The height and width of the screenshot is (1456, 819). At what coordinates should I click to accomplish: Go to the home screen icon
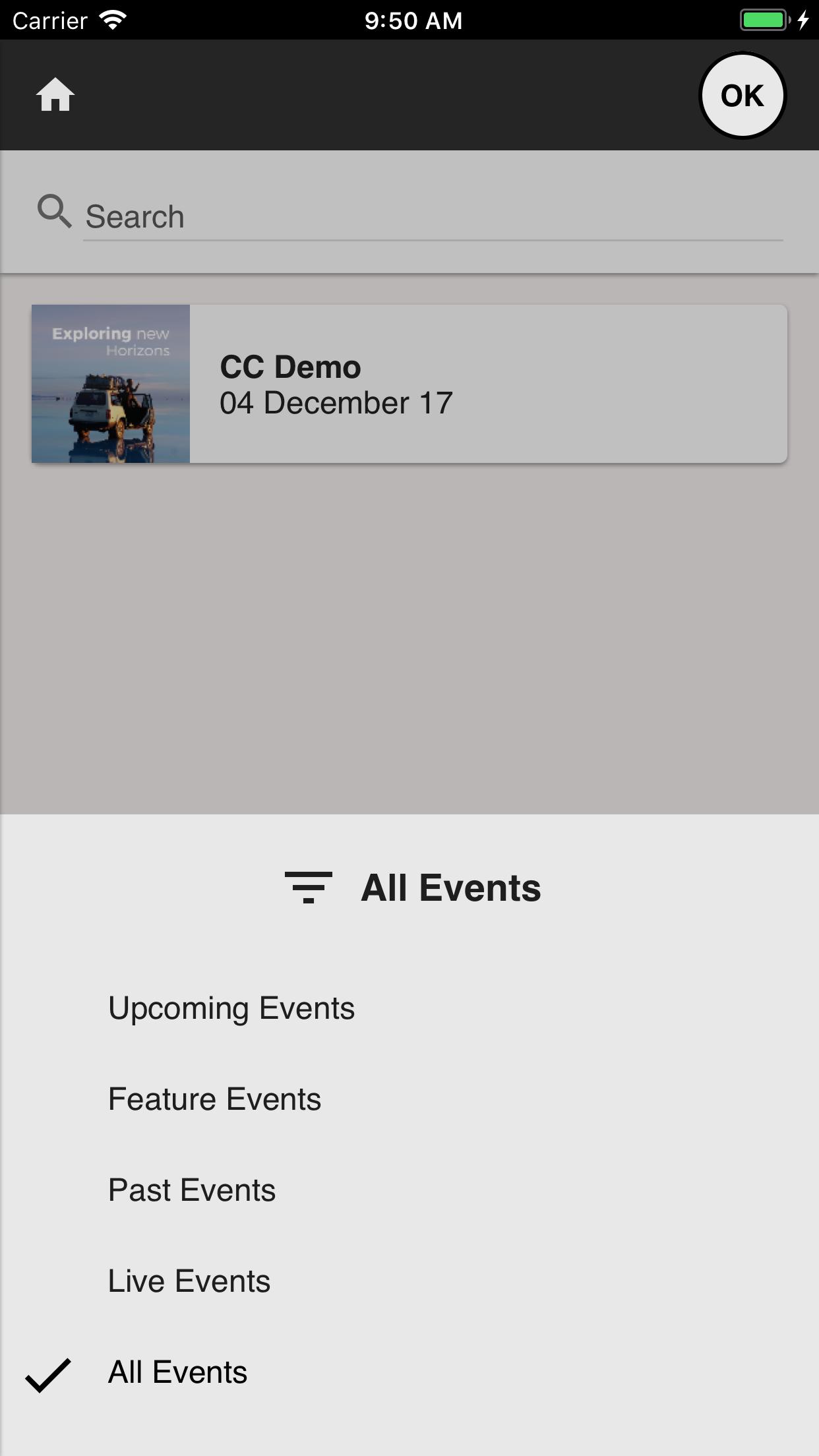(55, 95)
